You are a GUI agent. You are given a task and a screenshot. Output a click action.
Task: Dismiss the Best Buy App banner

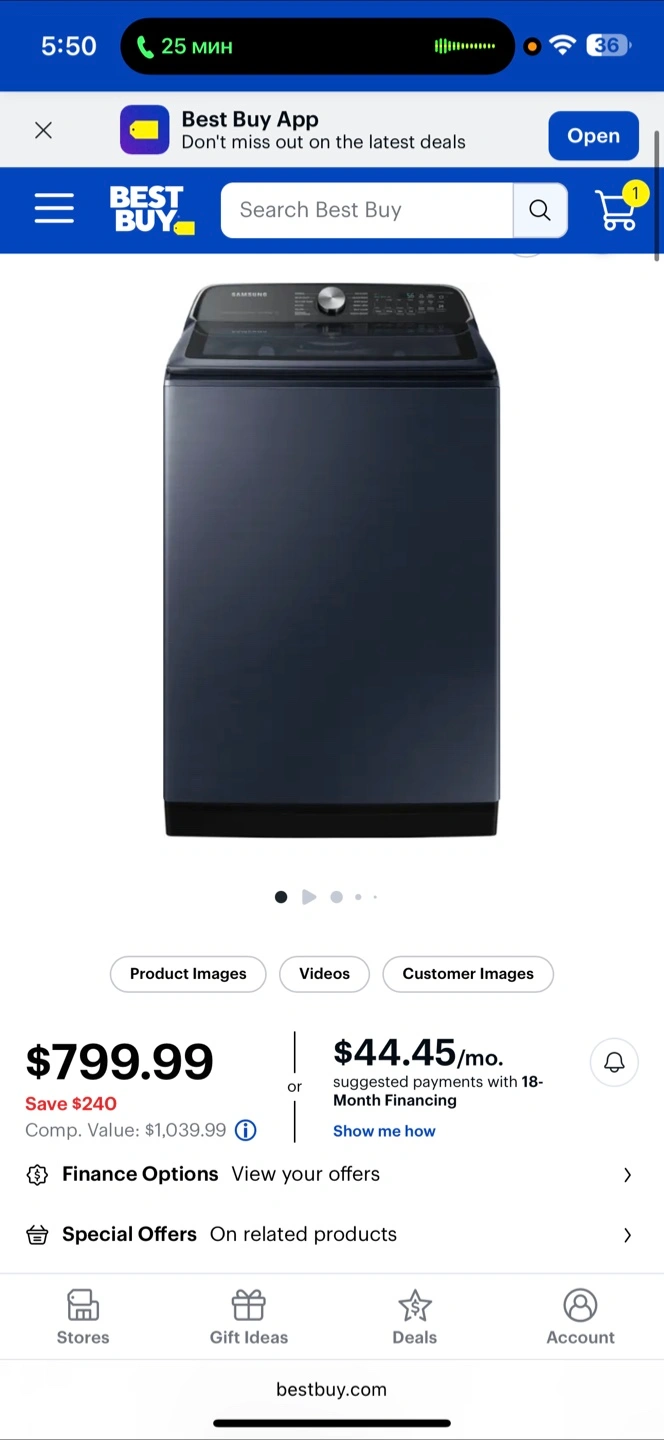(x=43, y=130)
